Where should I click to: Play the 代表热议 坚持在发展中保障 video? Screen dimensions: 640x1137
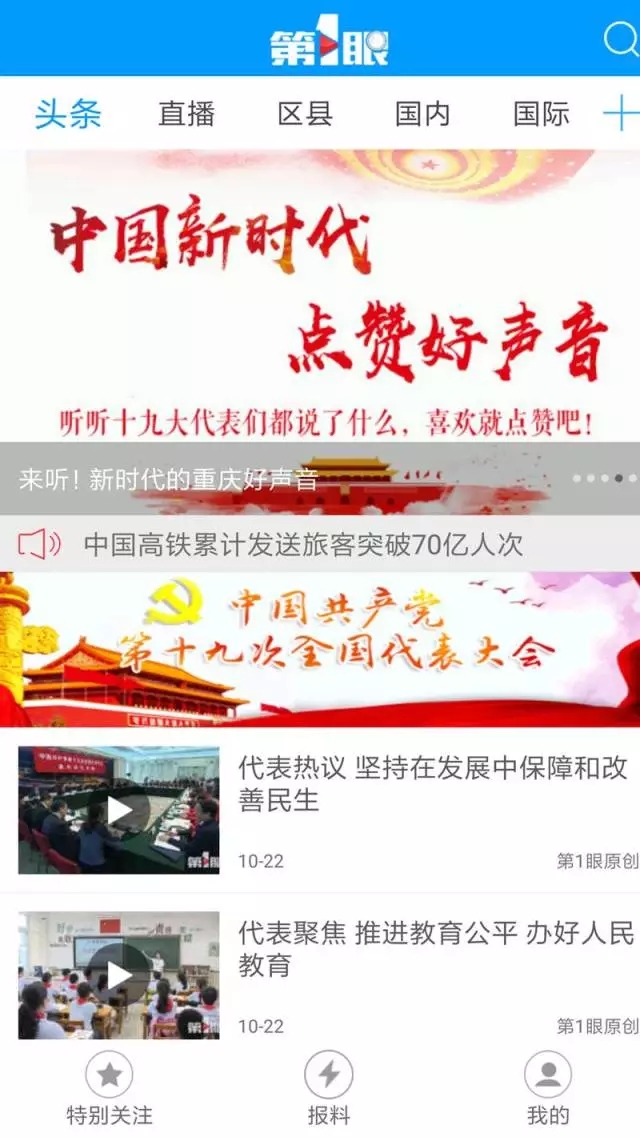pos(119,810)
